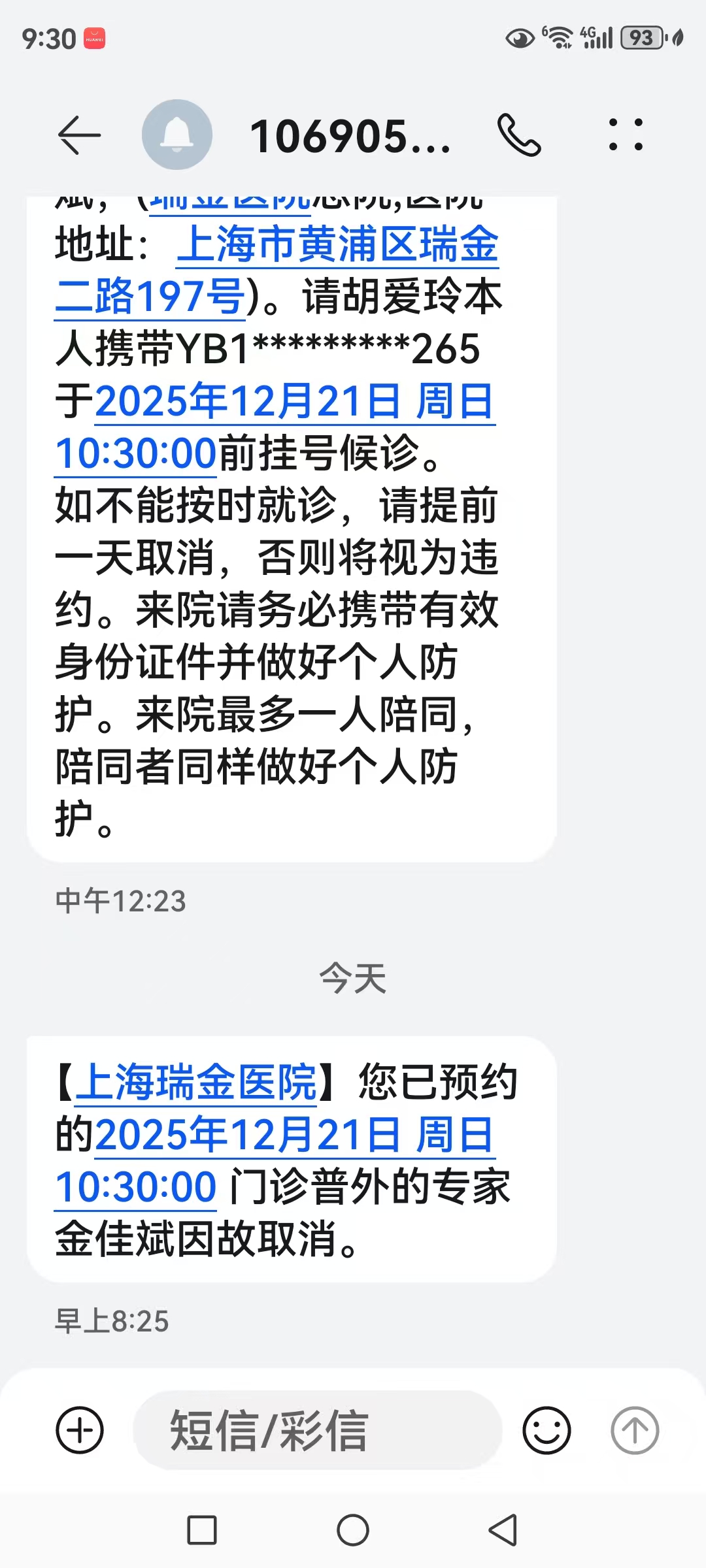This screenshot has height=1568, width=706.
Task: Call the 106905 sender number
Action: tap(519, 135)
